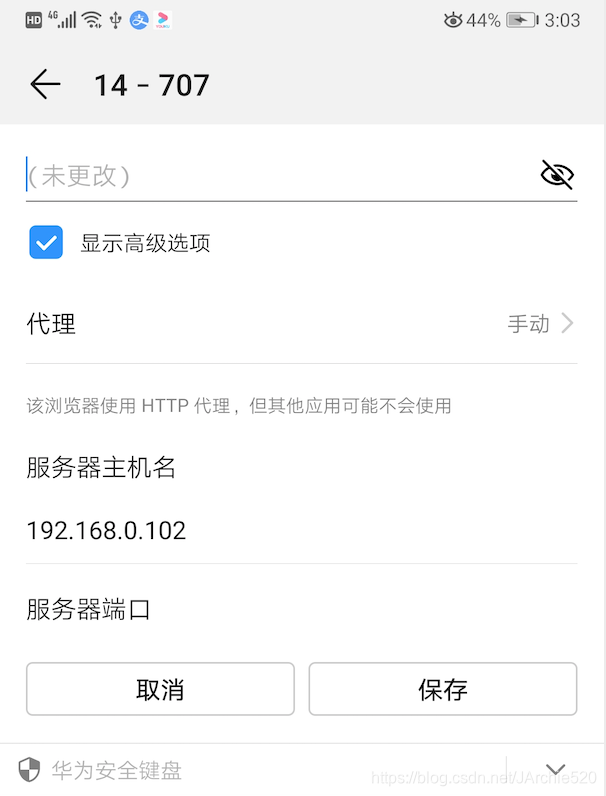Tap 取消 to cancel changes
This screenshot has height=796, width=606.
160,689
